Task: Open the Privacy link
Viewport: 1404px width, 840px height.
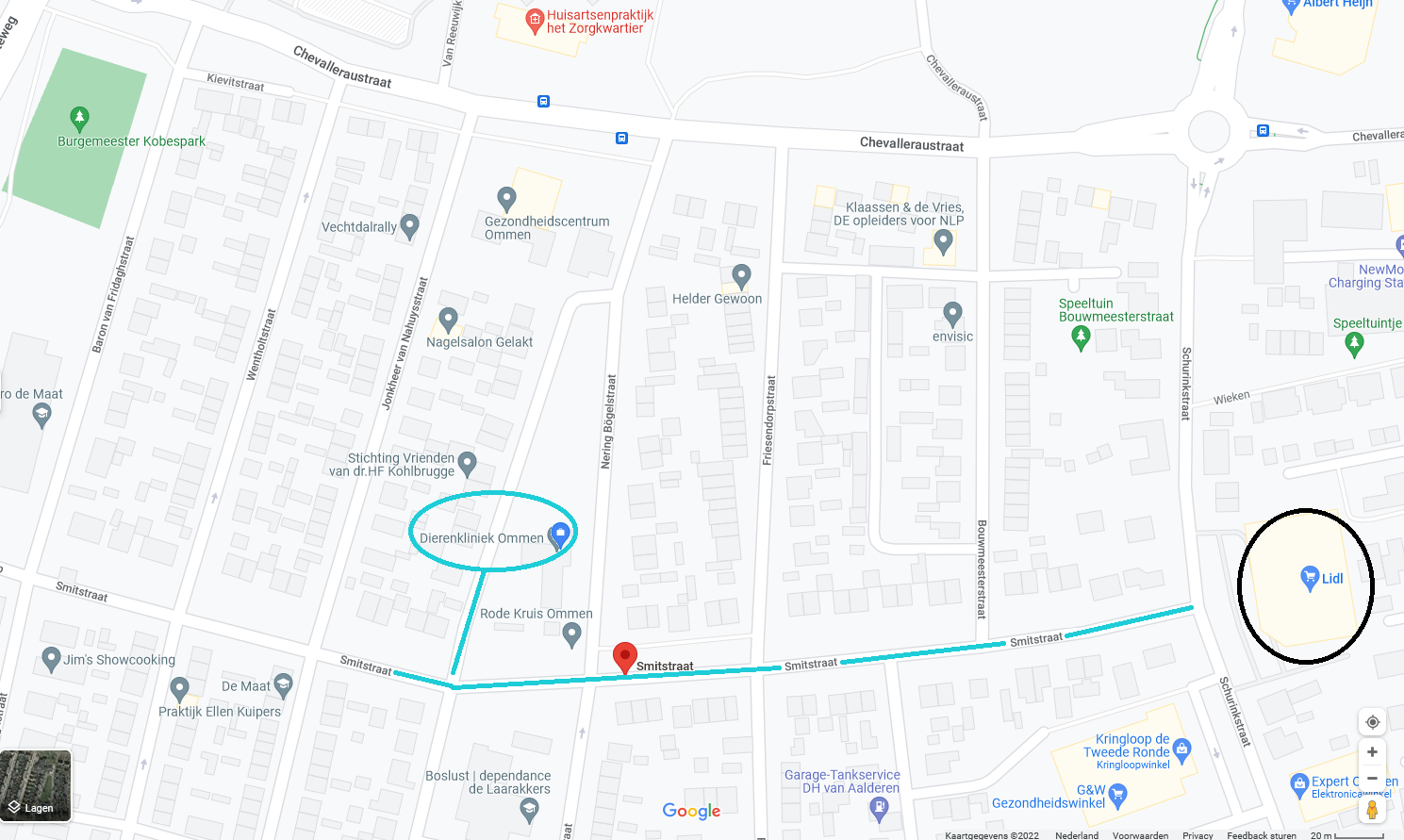Action: 1198,835
